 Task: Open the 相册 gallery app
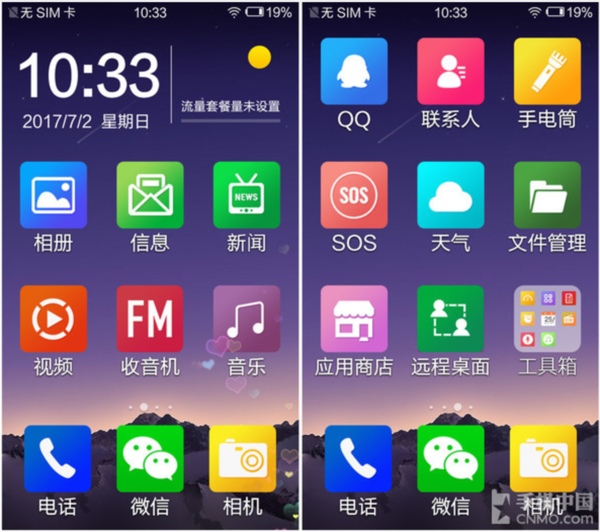pyautogui.click(x=53, y=195)
